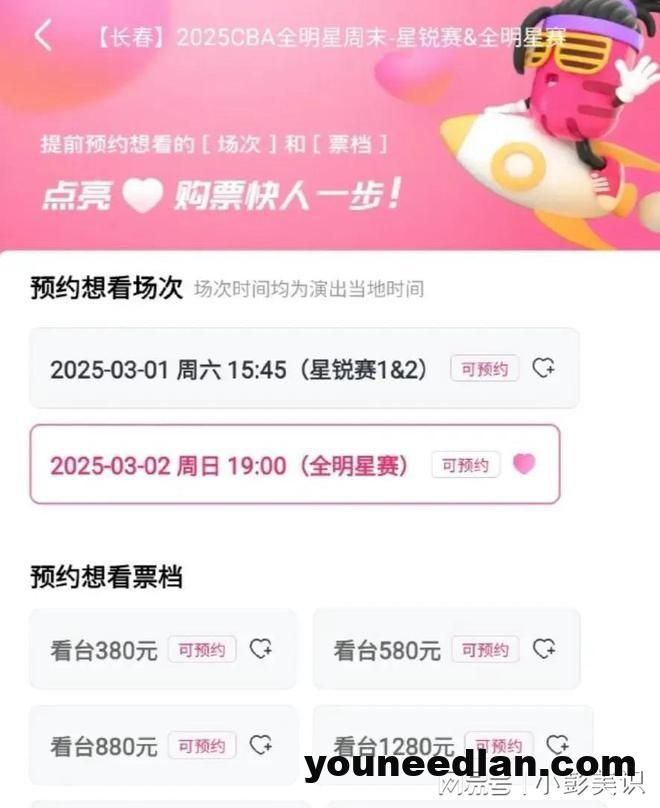Light up the heart for 星锐赛1&2 session
The image size is (660, 808).
[x=543, y=368]
